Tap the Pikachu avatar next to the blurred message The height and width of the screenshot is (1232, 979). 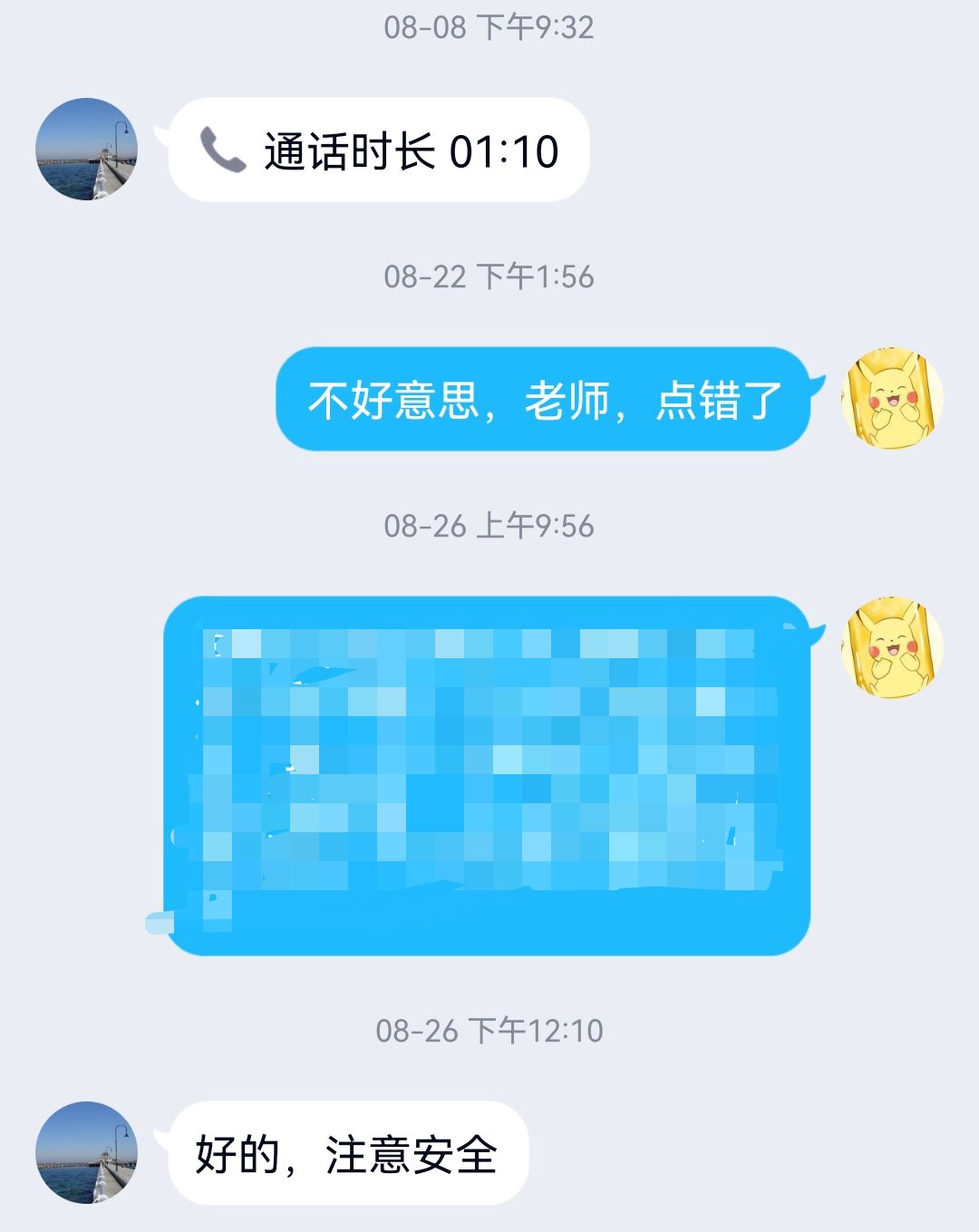pos(892,647)
